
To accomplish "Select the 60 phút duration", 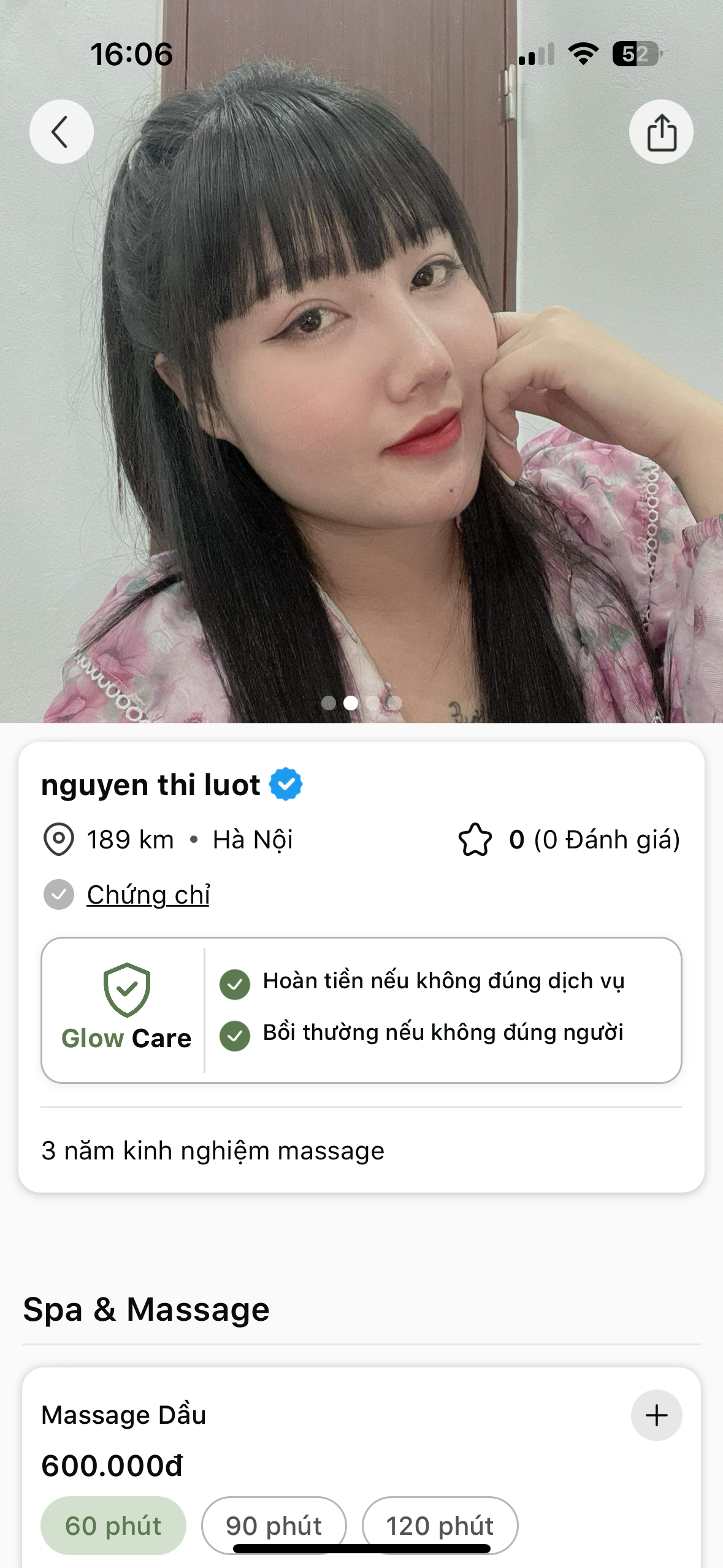I will [x=113, y=1525].
